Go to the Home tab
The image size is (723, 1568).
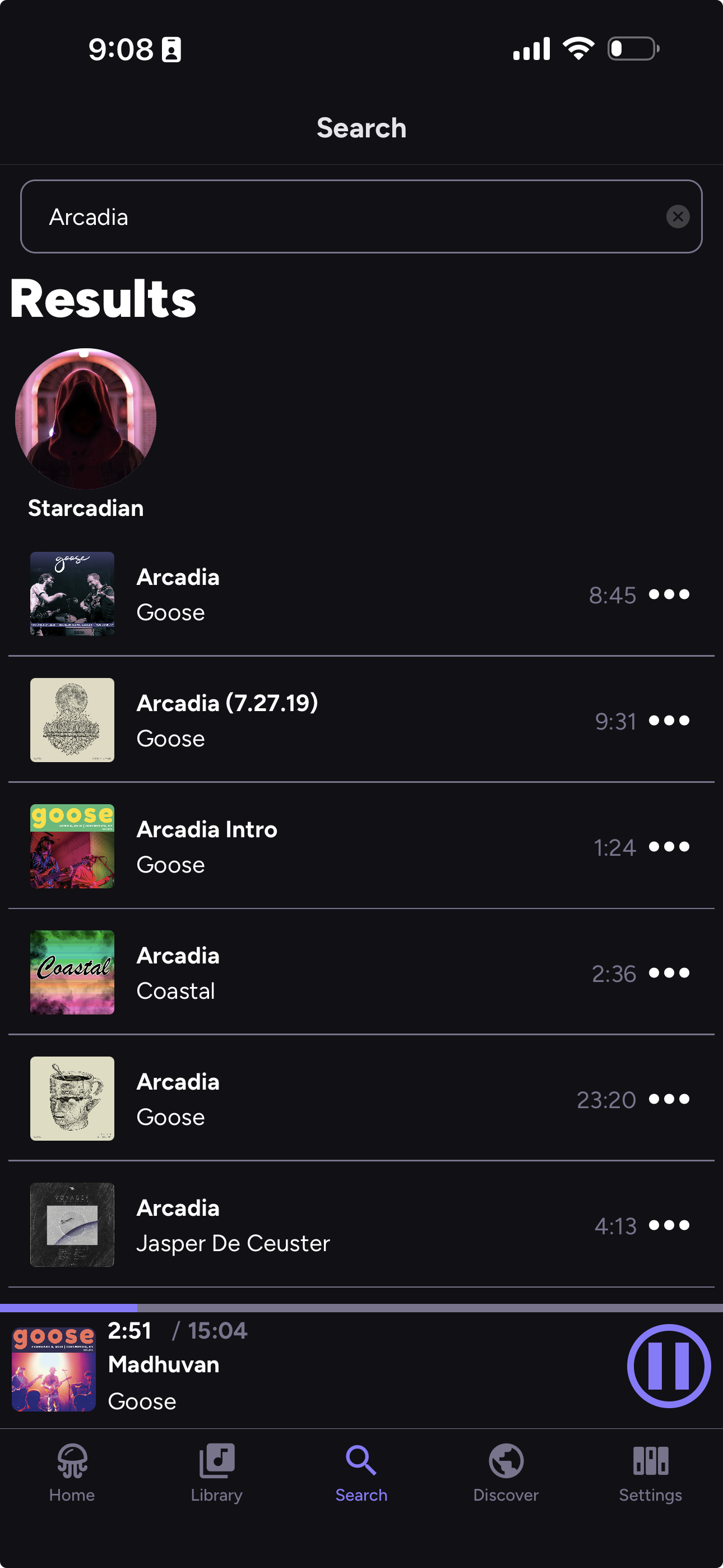72,1472
